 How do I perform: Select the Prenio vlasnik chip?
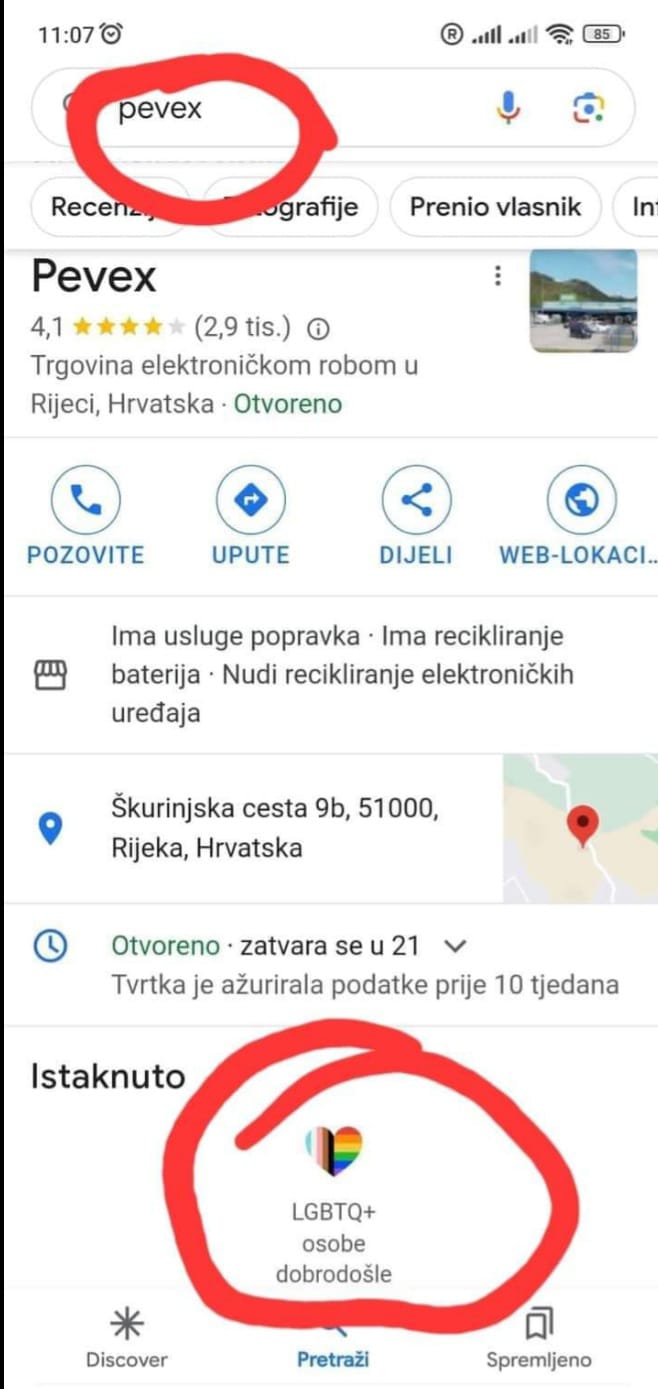[x=495, y=208]
